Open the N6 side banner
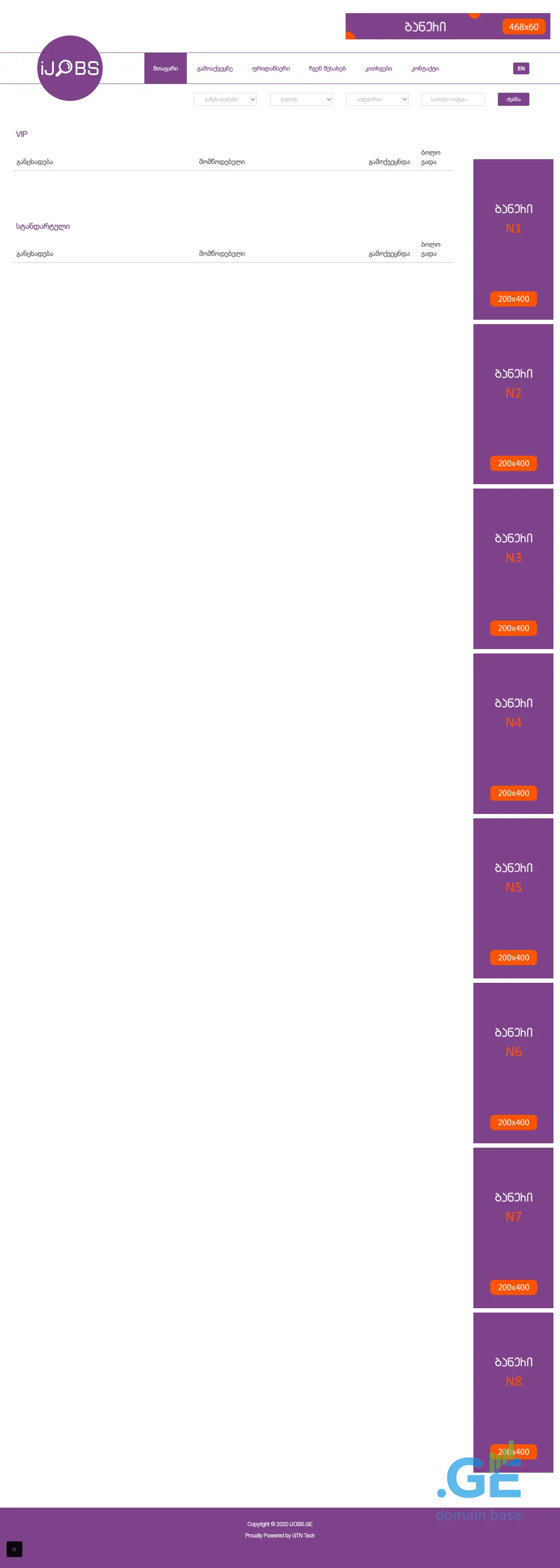This screenshot has height=1568, width=560. [512, 1063]
